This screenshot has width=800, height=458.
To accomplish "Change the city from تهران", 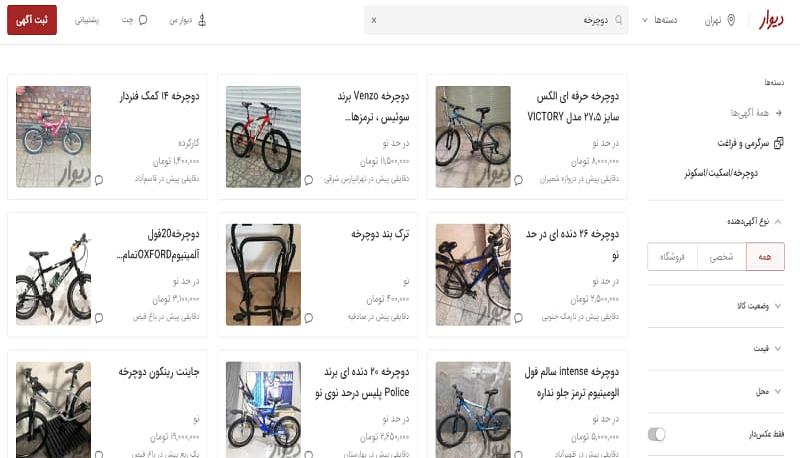I will point(720,20).
